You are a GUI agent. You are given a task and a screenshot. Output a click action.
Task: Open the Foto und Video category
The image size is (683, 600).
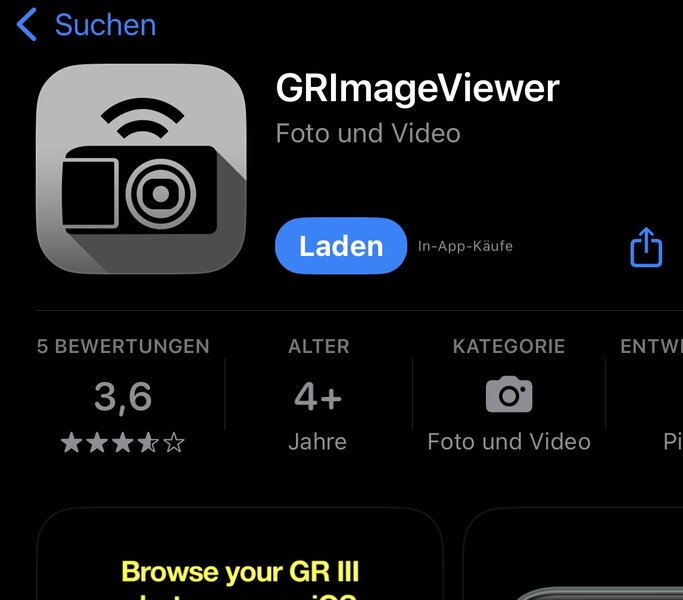[508, 397]
